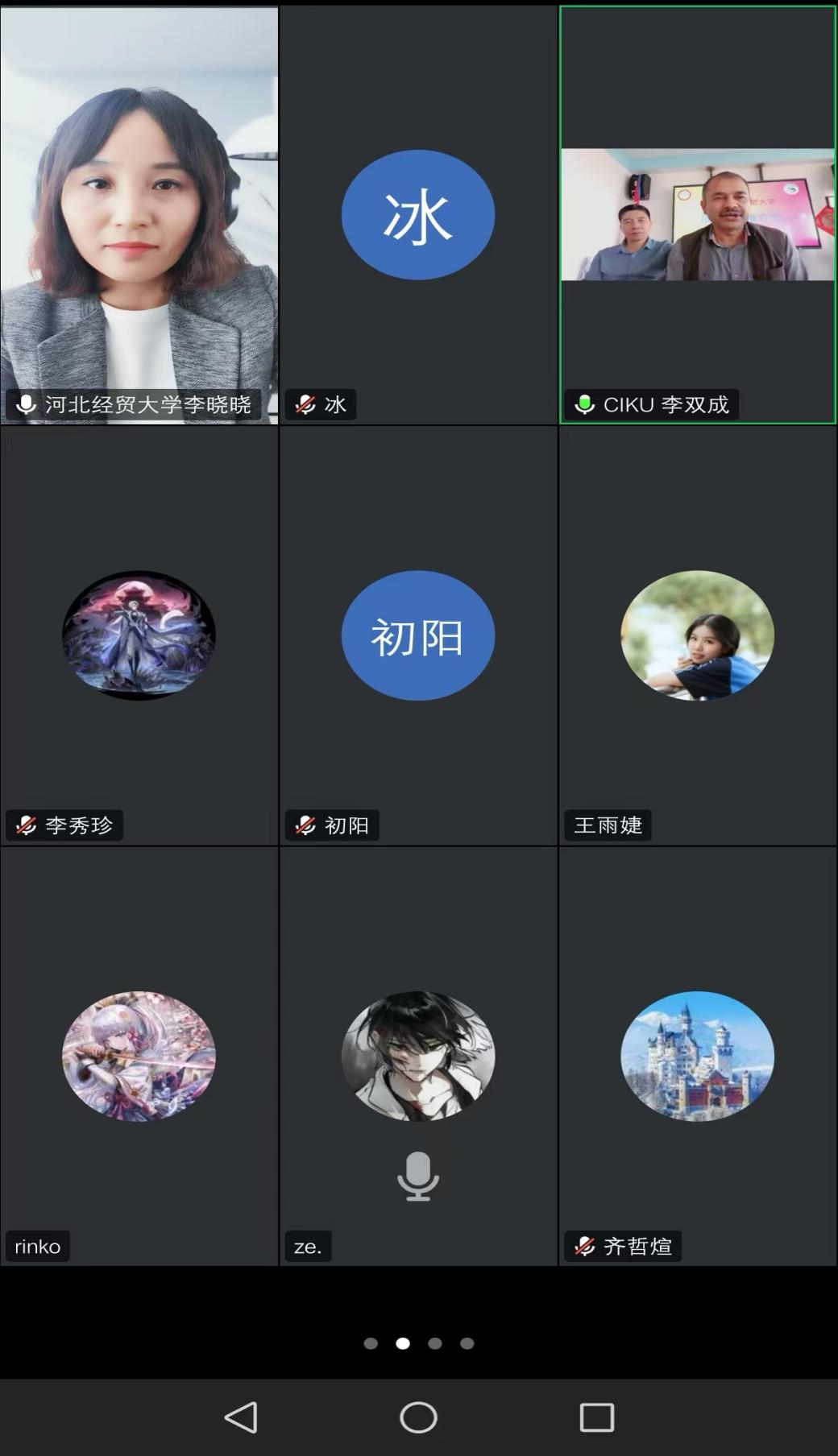Go back with the system back button
838x1456 pixels.
click(241, 1417)
